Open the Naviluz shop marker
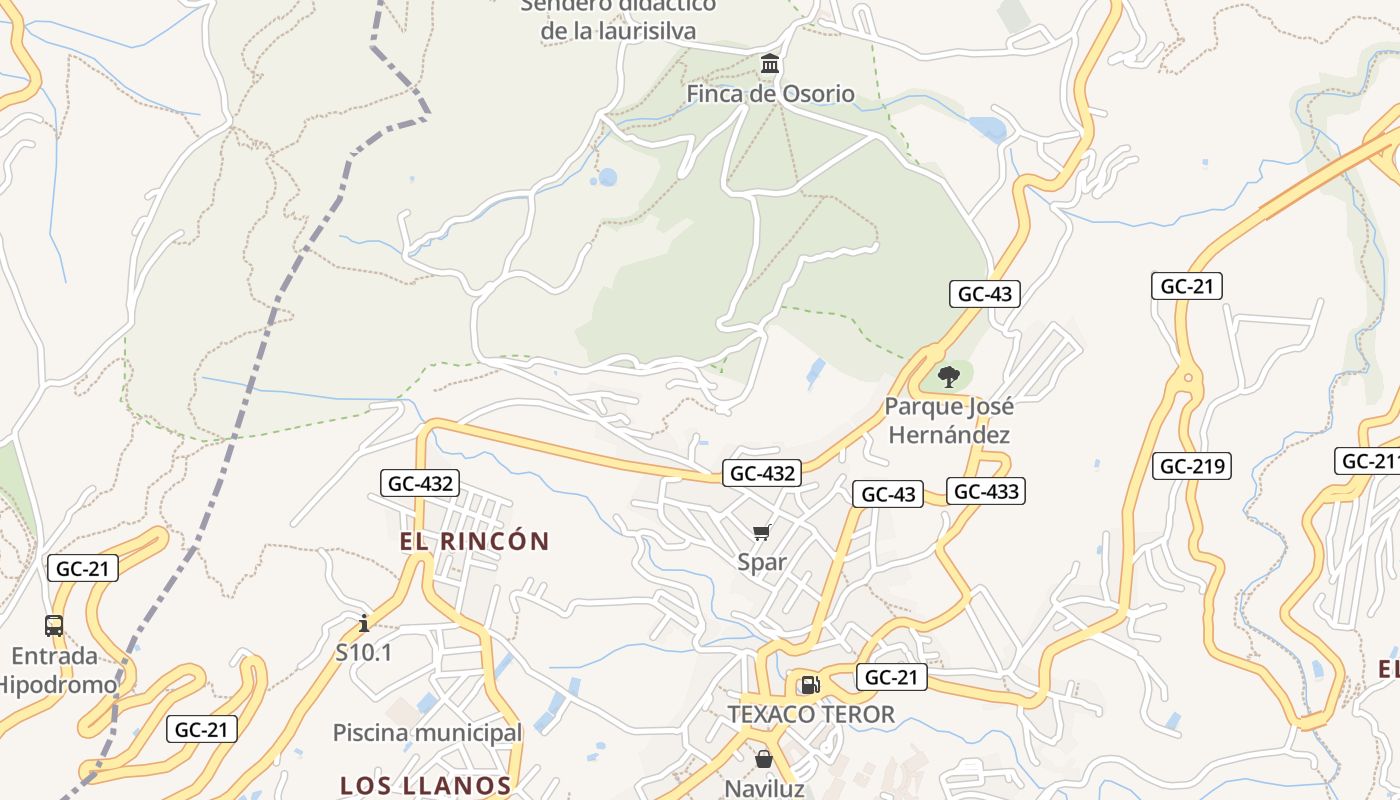The height and width of the screenshot is (800, 1400). [764, 759]
